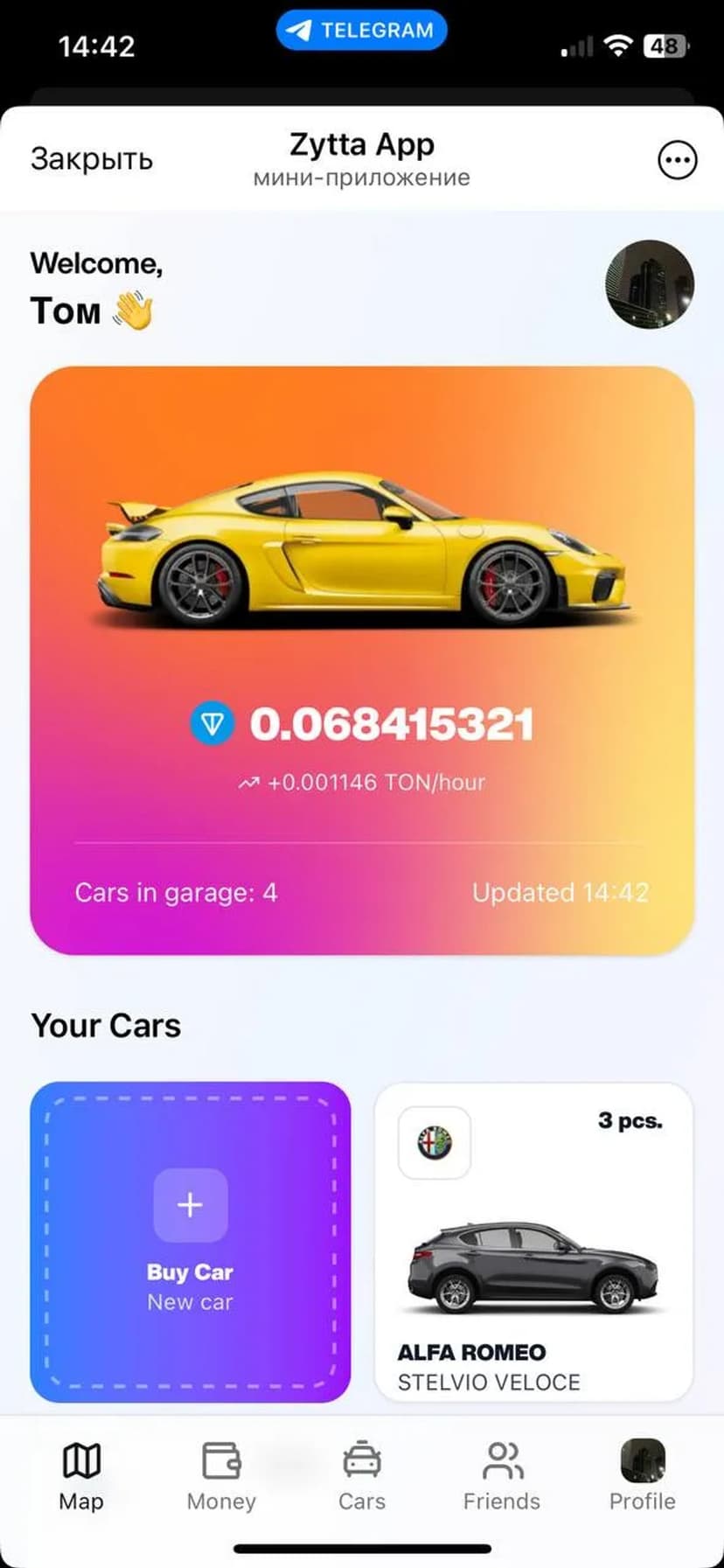Open the Friends tab
The image size is (724, 1568).
[502, 1476]
